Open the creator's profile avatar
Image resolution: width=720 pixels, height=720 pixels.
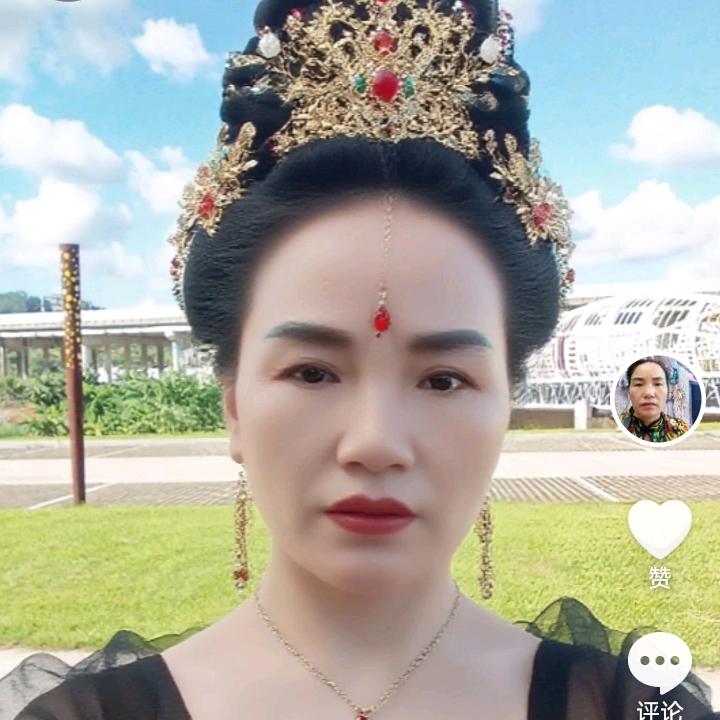point(657,399)
